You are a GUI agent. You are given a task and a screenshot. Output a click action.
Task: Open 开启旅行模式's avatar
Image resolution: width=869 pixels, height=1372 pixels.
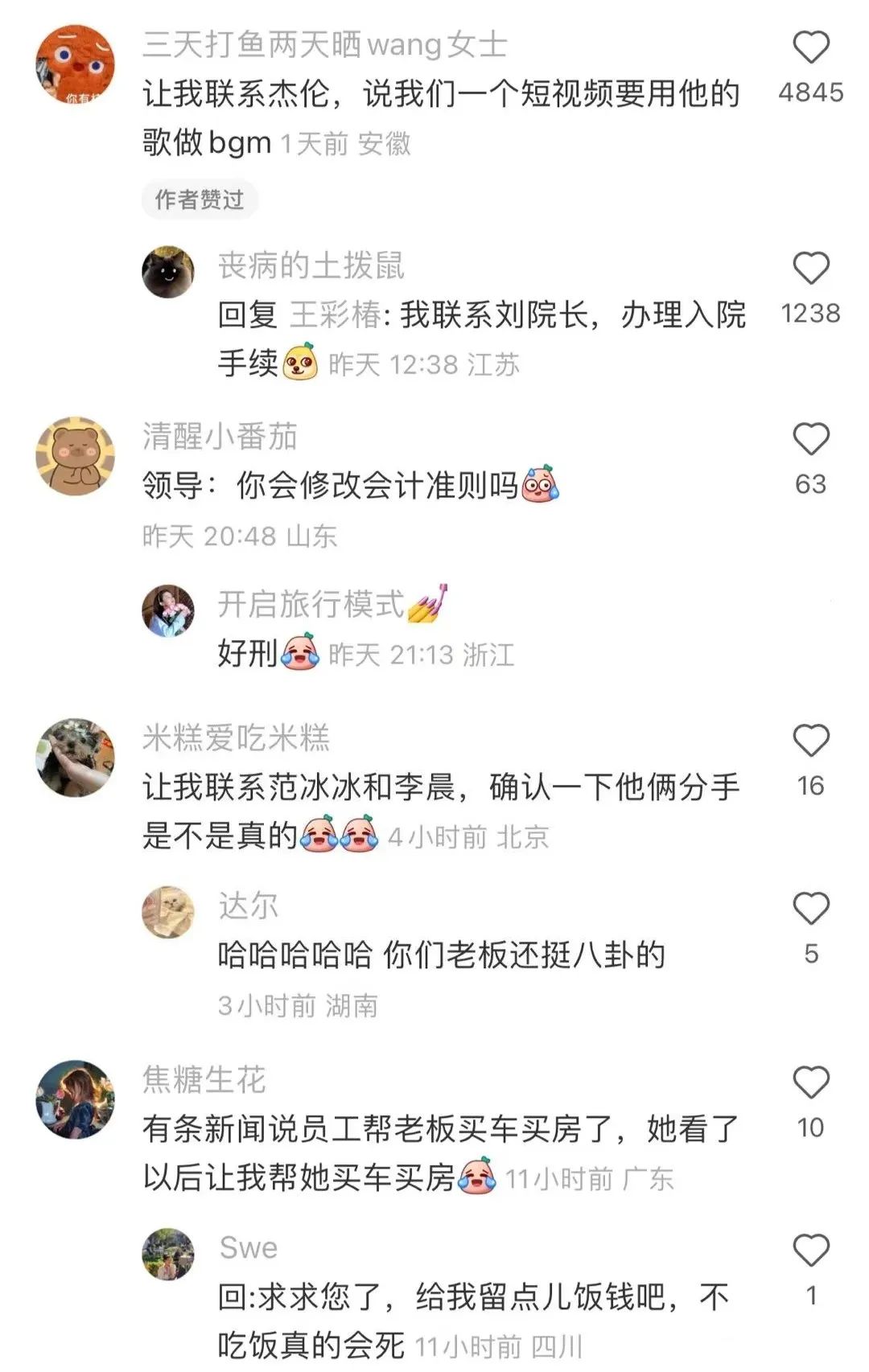tap(168, 611)
